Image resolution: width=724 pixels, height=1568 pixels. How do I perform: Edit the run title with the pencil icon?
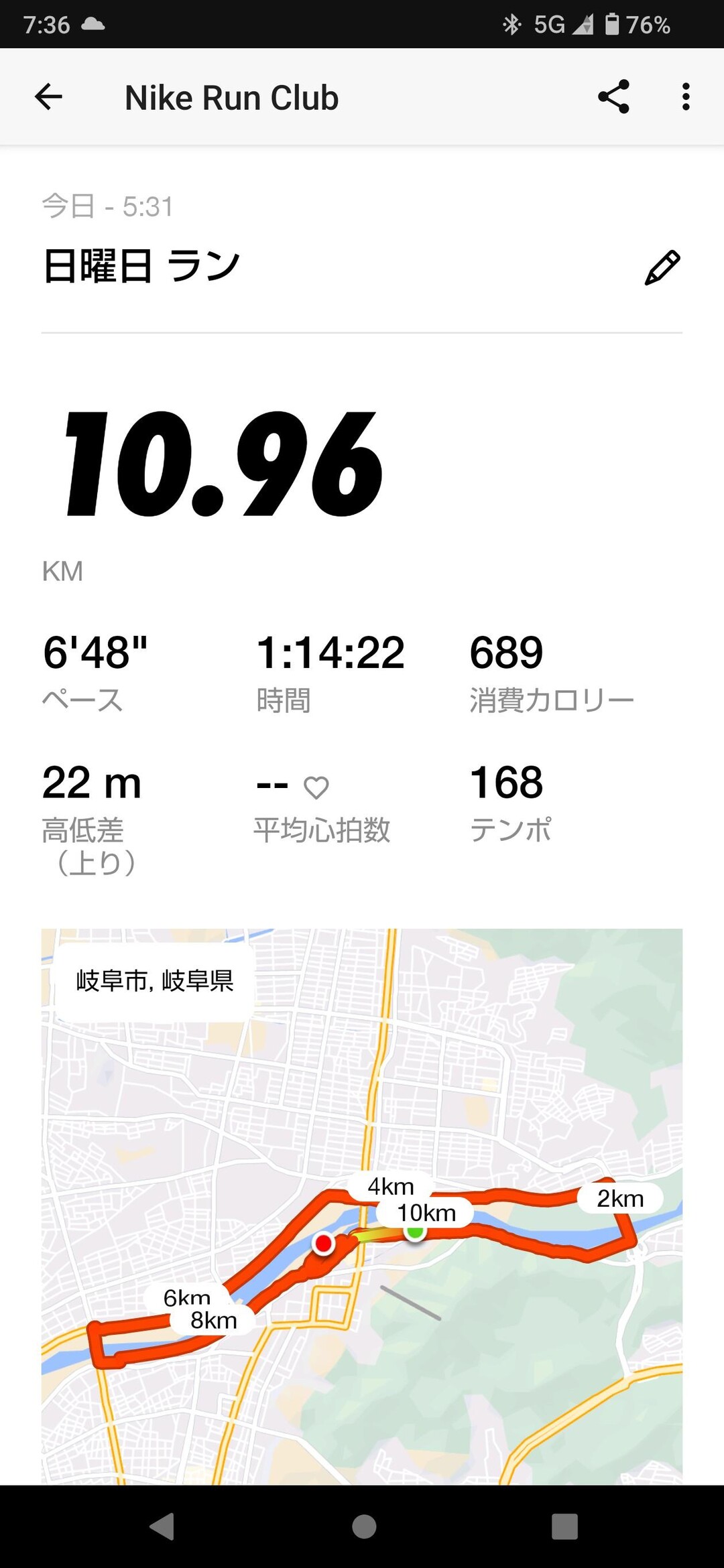663,267
